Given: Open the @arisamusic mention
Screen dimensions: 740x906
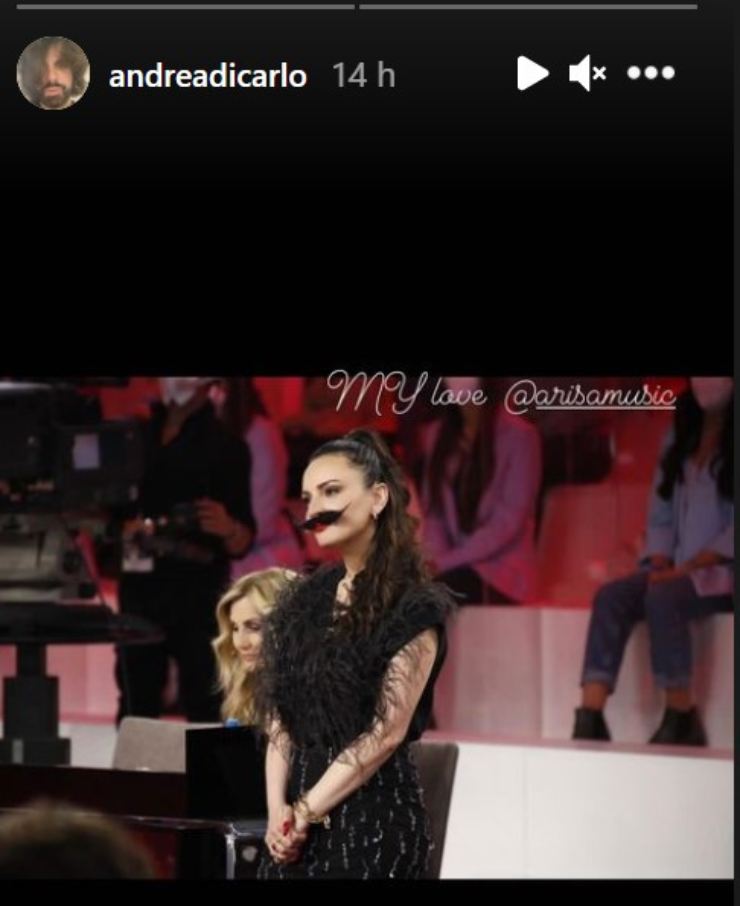Looking at the screenshot, I should click(x=590, y=396).
